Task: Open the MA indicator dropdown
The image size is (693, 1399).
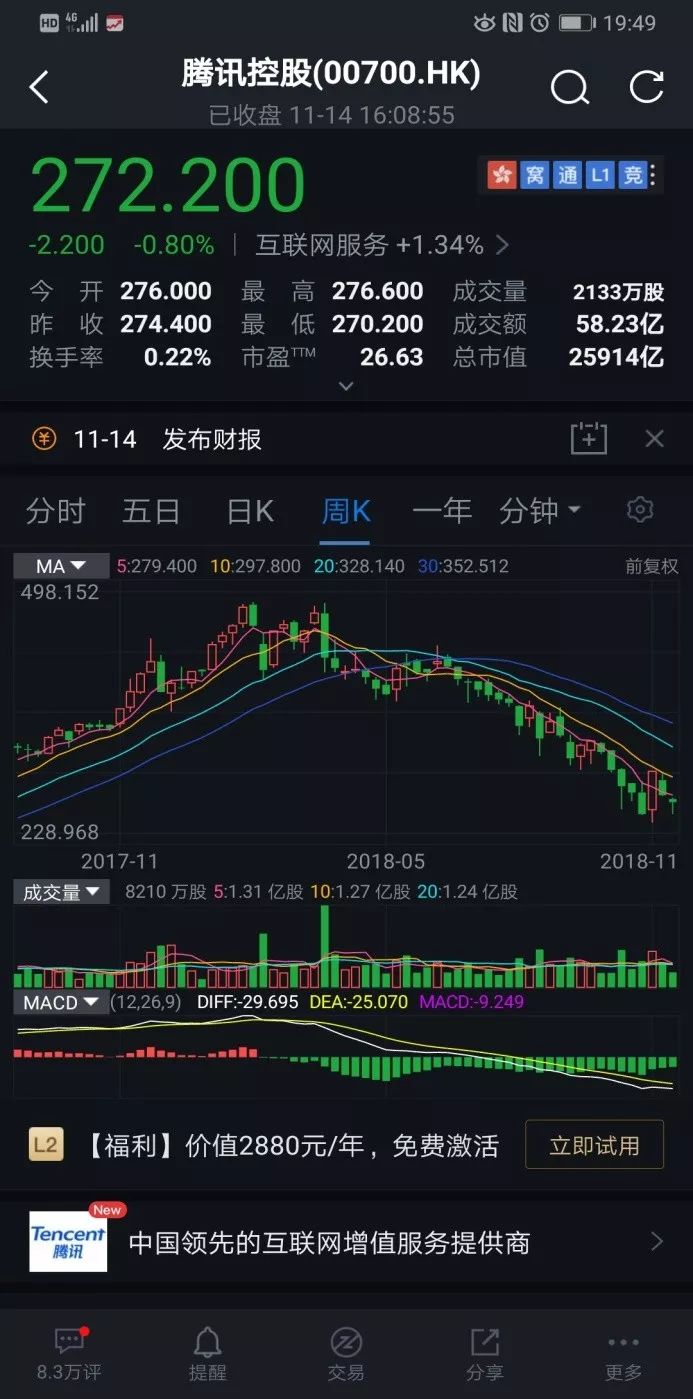Action: point(60,566)
